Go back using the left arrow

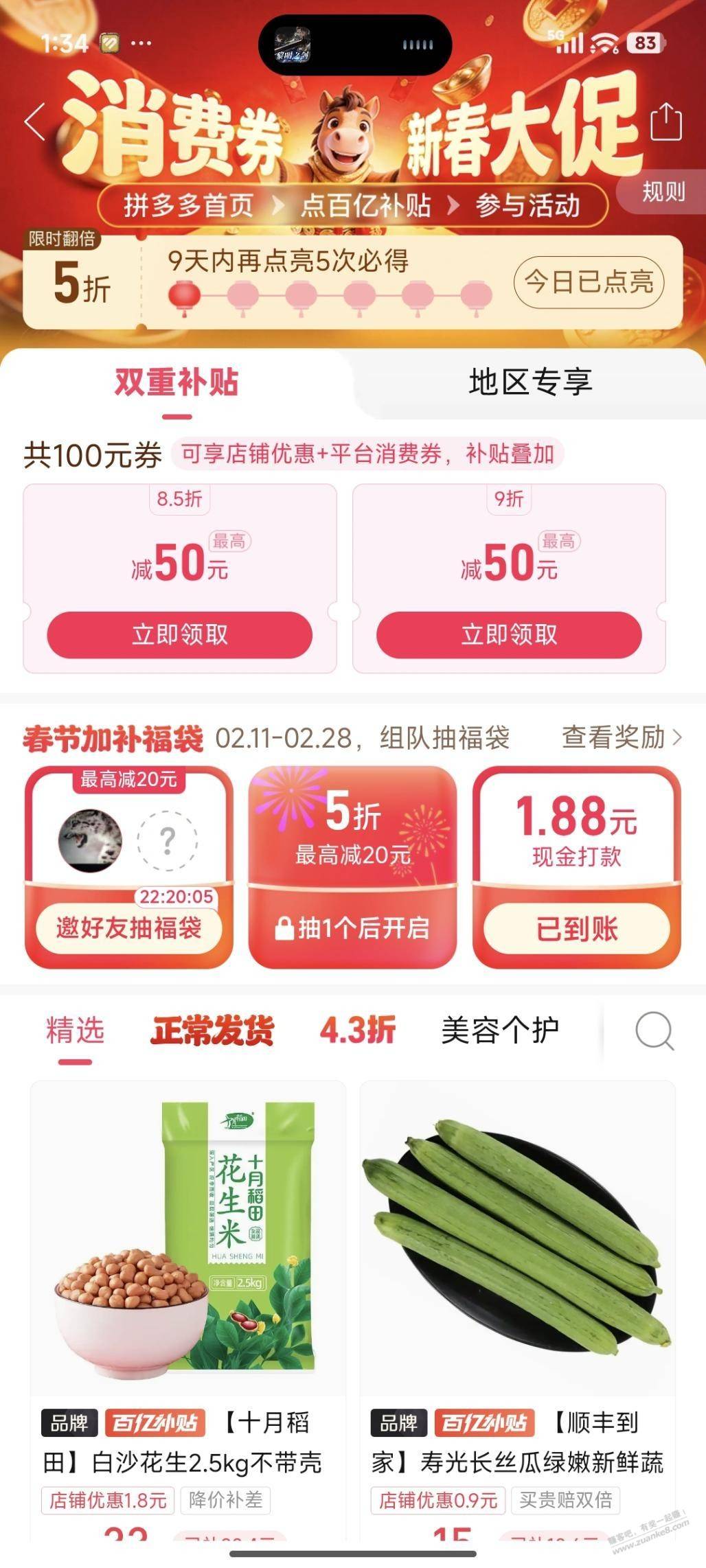[x=36, y=122]
